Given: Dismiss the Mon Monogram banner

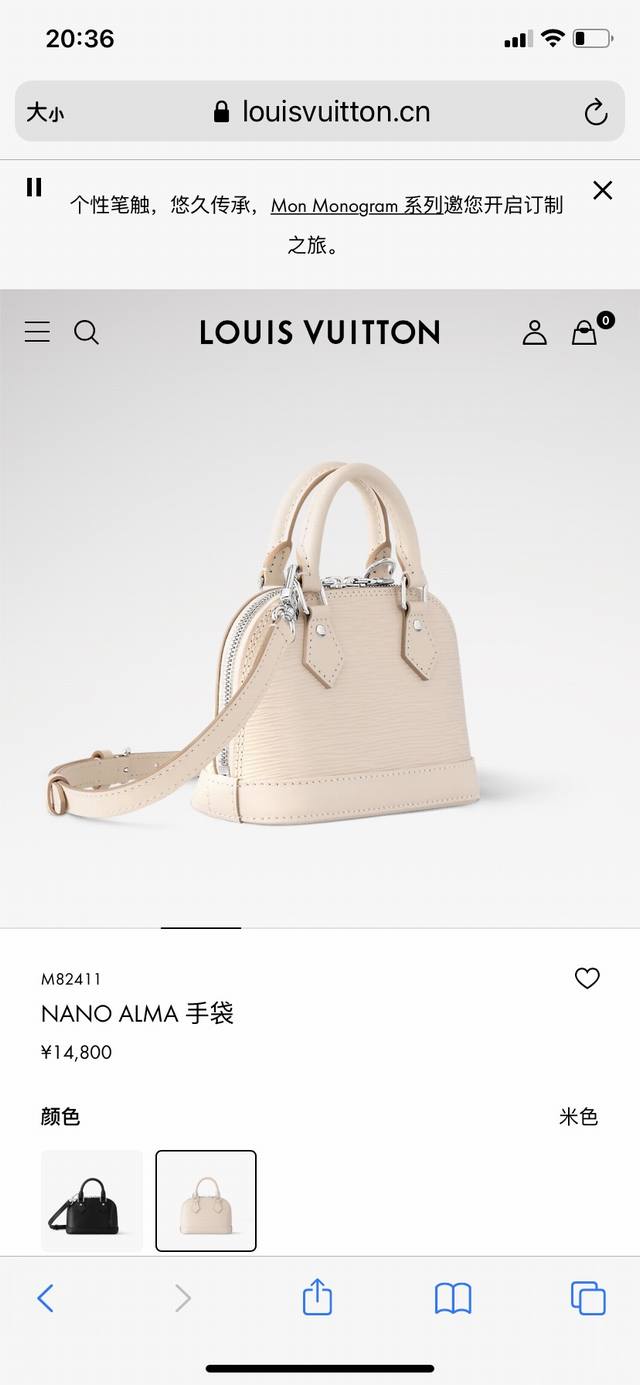Looking at the screenshot, I should click(x=602, y=190).
